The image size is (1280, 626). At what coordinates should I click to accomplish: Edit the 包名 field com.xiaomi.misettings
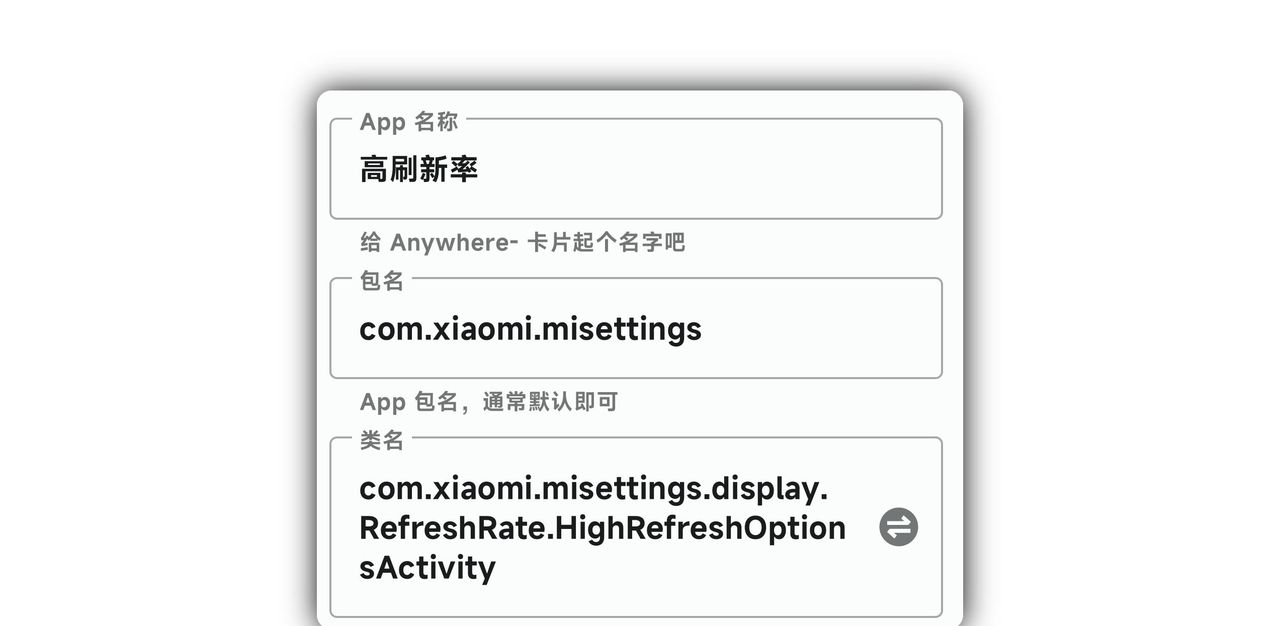coord(635,329)
